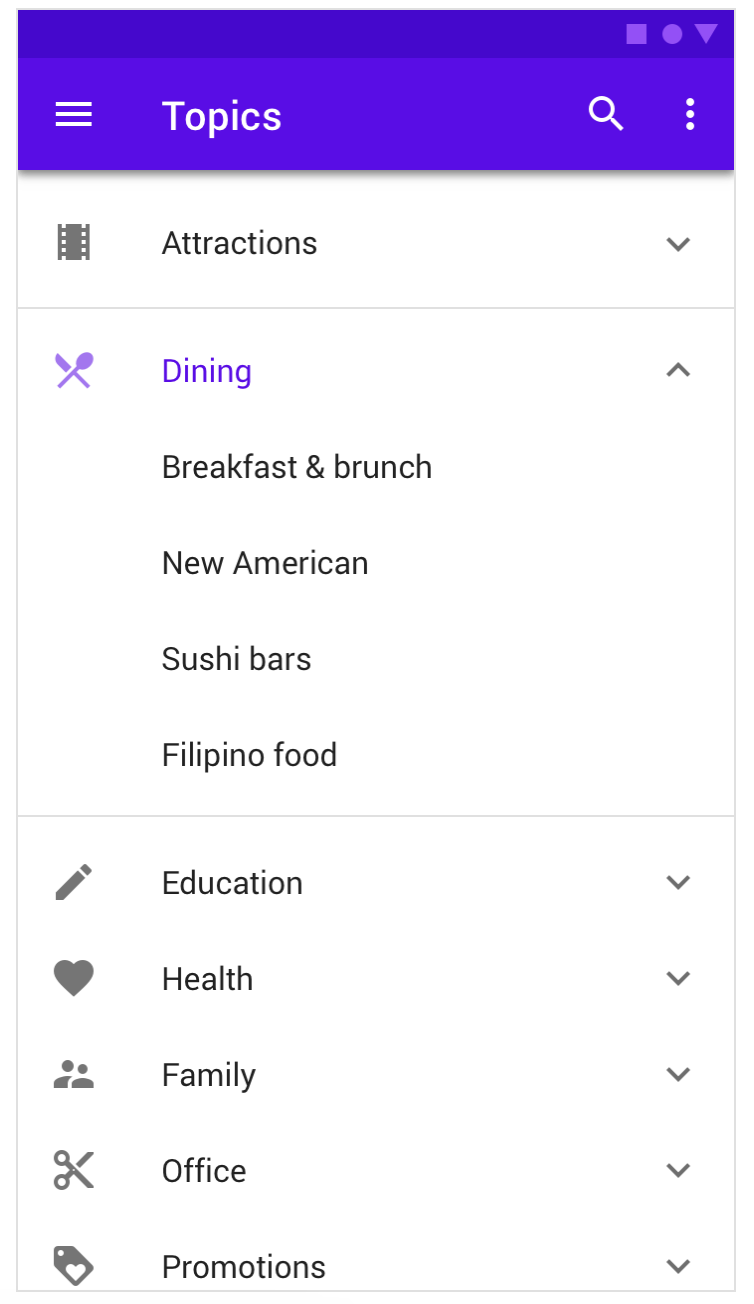The image size is (754, 1304).
Task: Click the Office scissors icon
Action: pos(73,1170)
